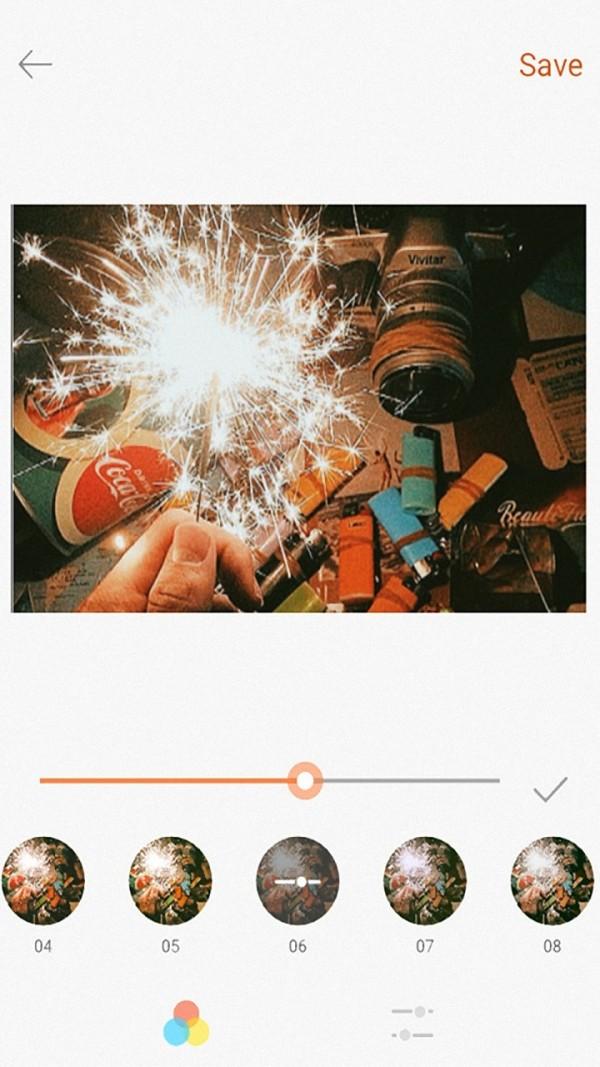Tap the filter intensity slider handle
The image size is (600, 1067).
305,781
